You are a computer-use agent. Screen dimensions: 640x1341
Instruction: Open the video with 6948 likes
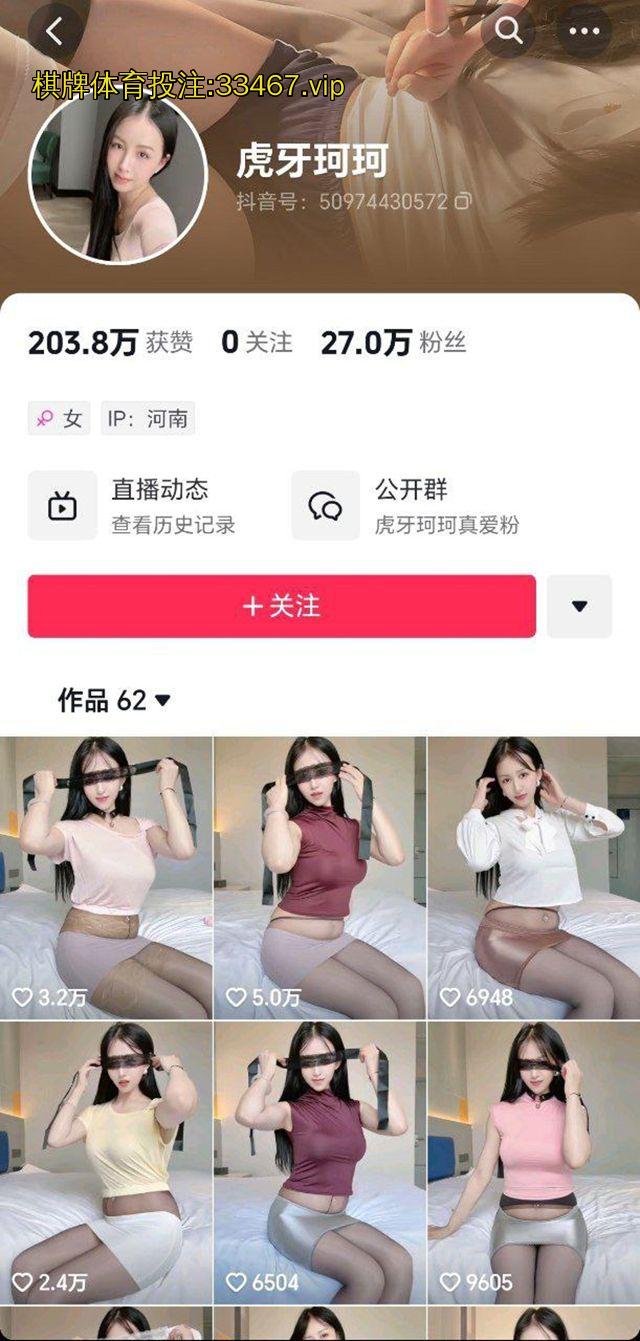coord(534,878)
